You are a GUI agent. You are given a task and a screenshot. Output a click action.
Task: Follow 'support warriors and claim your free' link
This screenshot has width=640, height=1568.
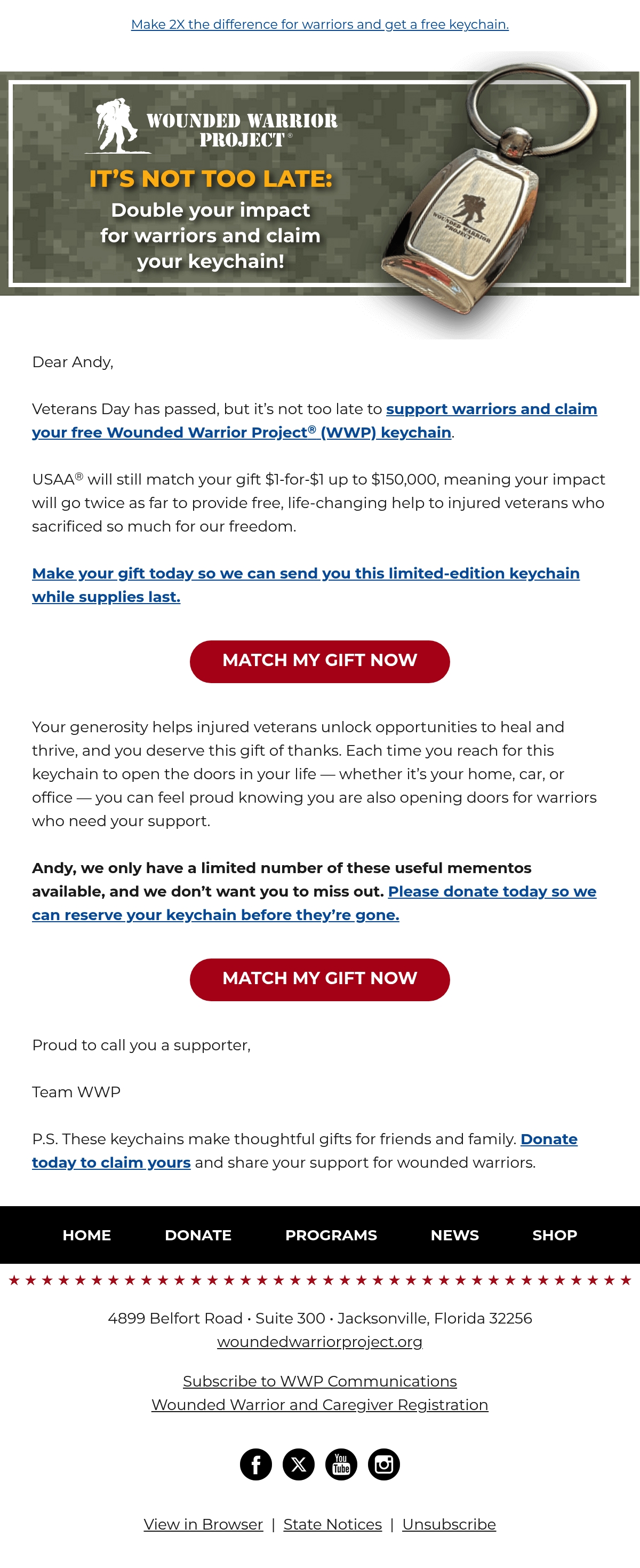tap(315, 421)
